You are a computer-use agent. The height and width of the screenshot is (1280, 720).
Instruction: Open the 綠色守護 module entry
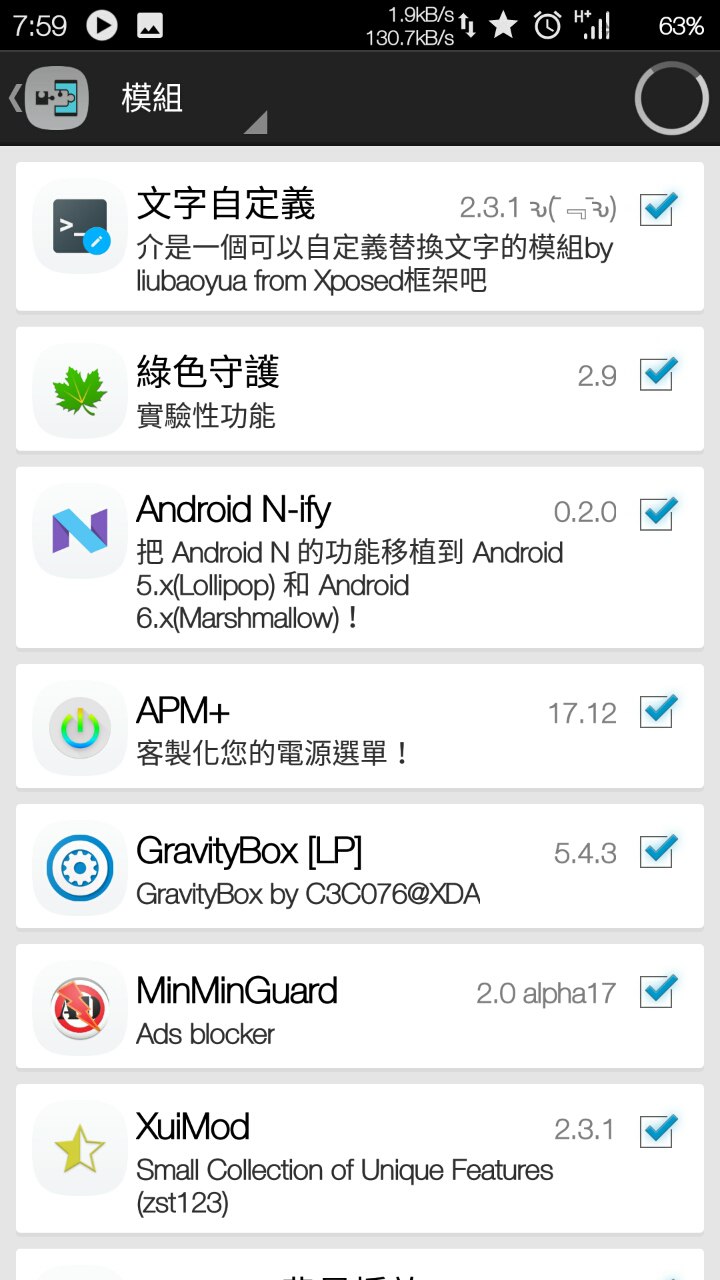click(330, 388)
